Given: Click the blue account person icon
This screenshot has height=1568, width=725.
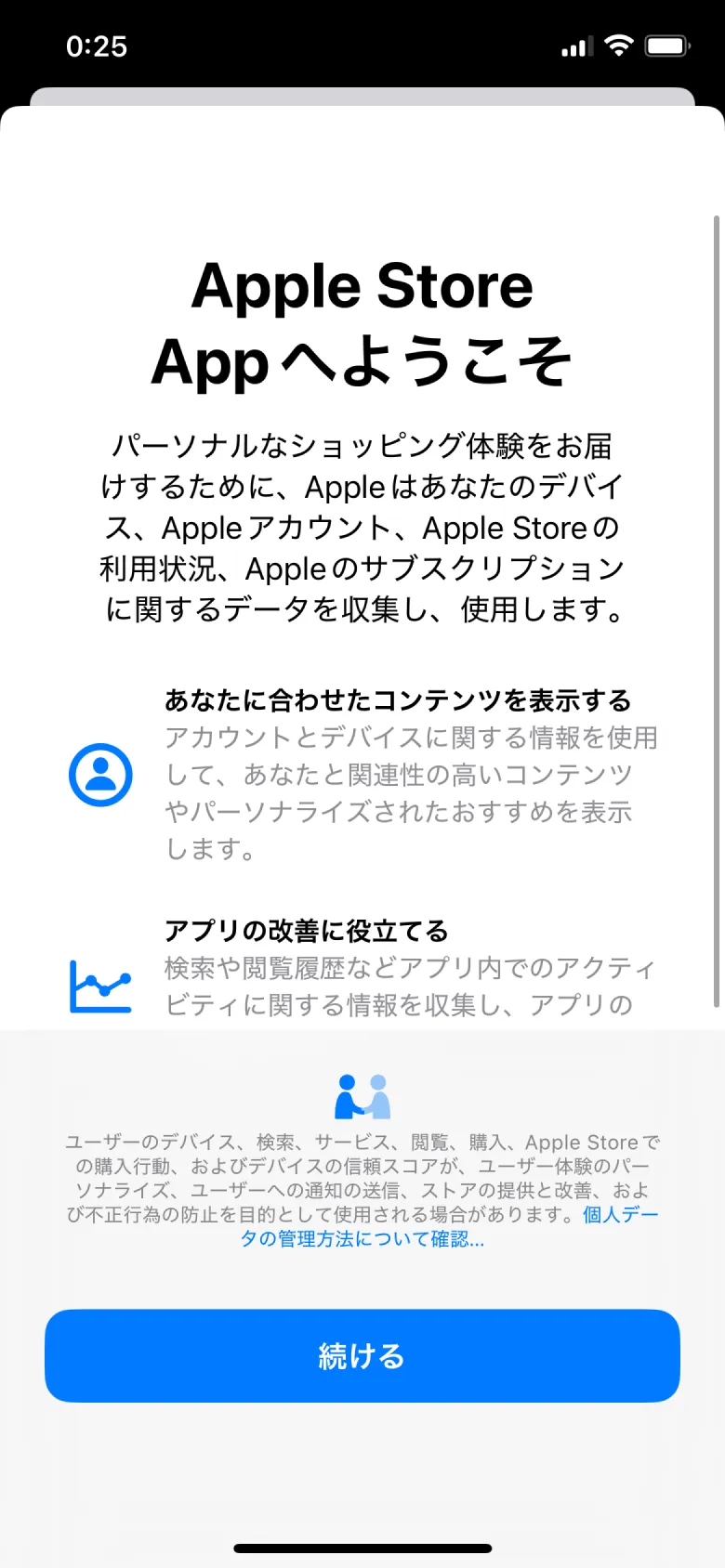Looking at the screenshot, I should (100, 774).
